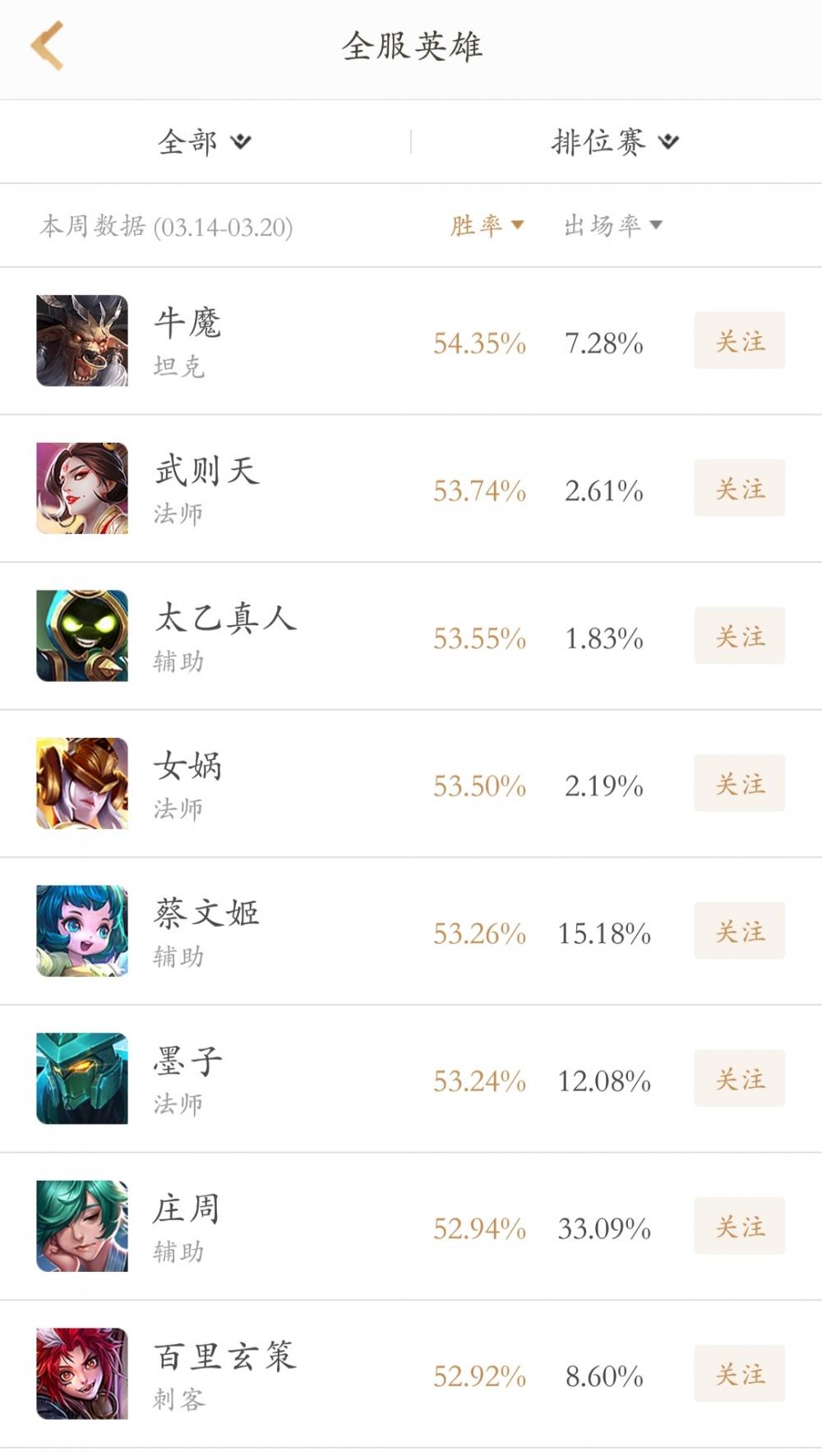Follow 庄周 with the 关注 button

pos(739,1227)
